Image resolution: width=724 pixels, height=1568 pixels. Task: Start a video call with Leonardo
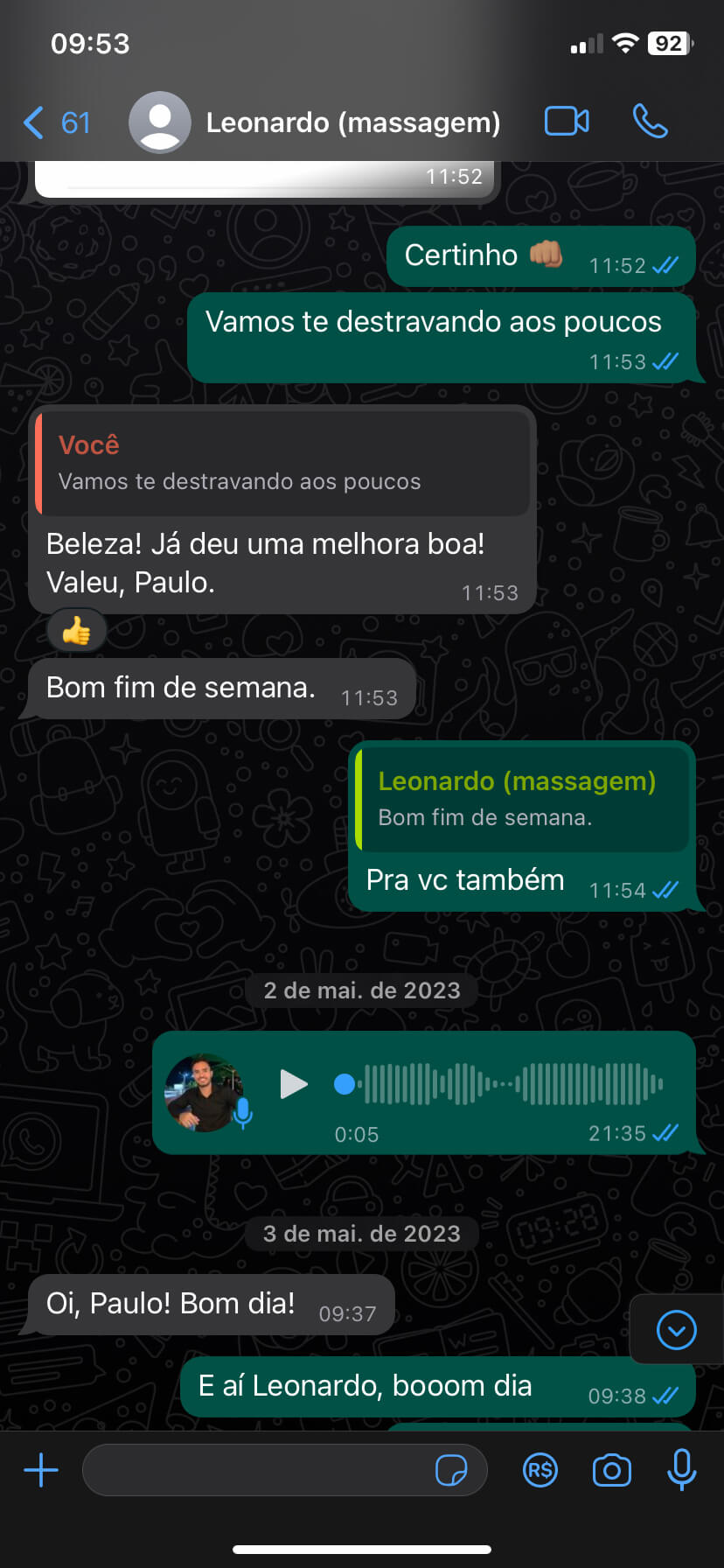coord(567,122)
